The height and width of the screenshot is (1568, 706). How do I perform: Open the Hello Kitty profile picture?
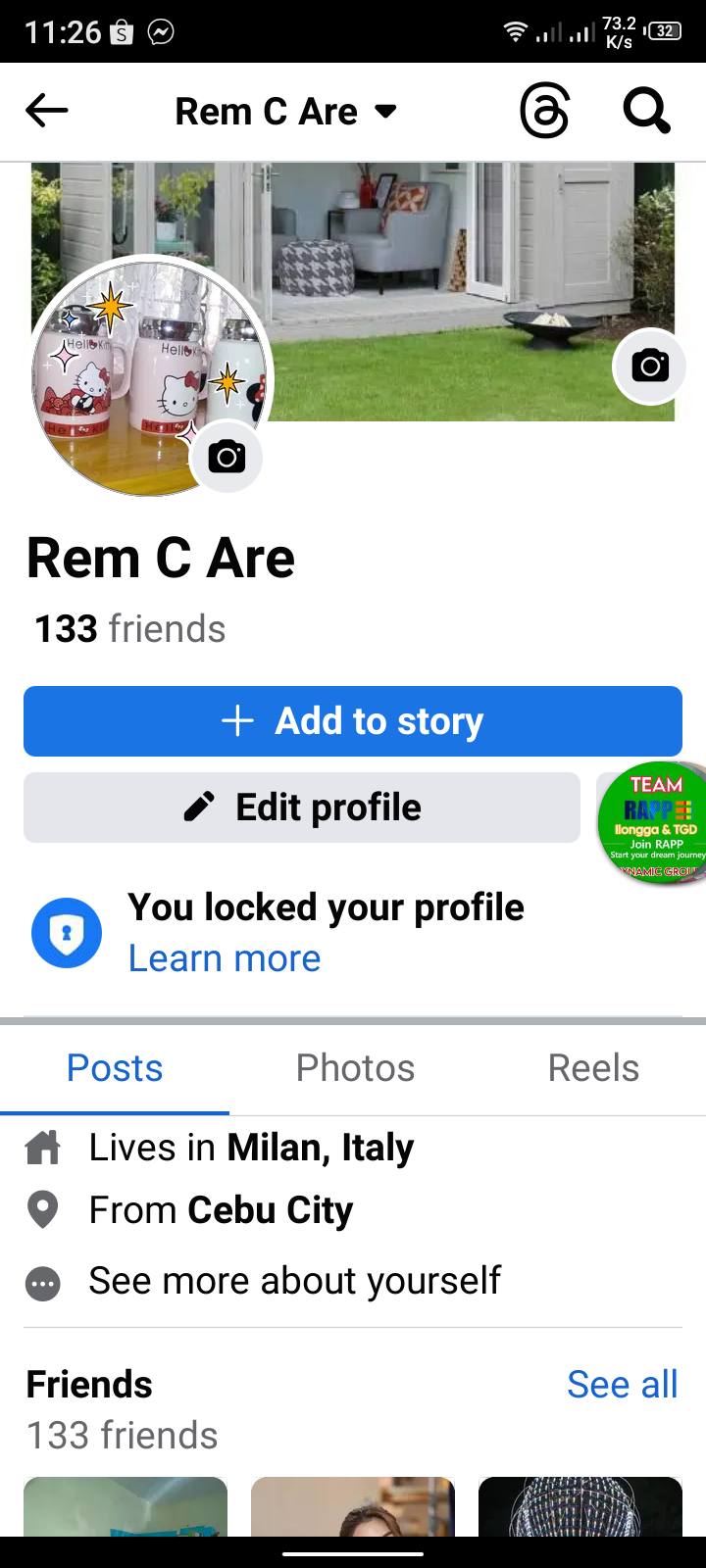coord(150,376)
